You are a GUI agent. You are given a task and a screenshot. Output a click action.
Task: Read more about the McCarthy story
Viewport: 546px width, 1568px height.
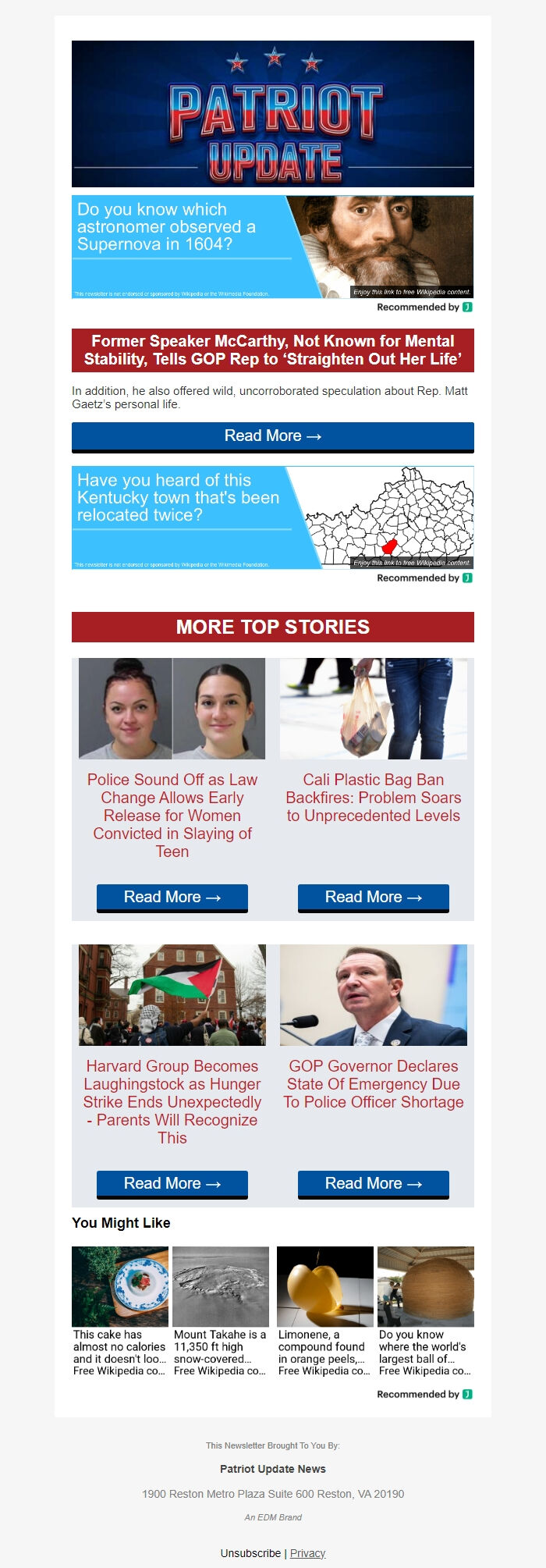[x=272, y=436]
